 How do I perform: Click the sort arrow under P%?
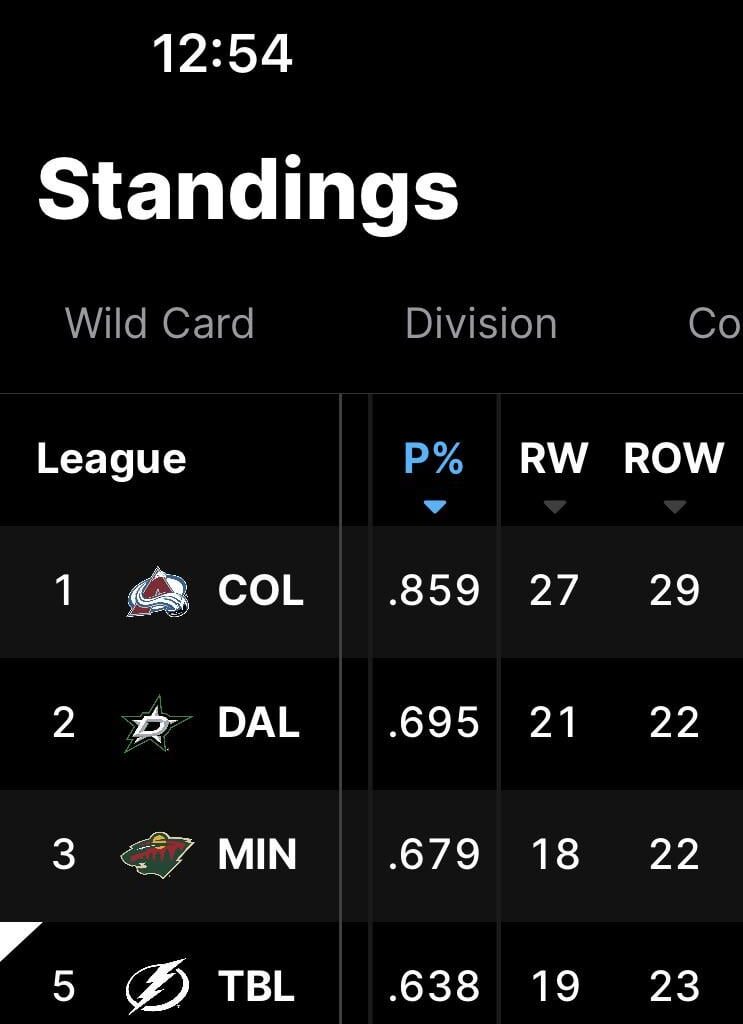pyautogui.click(x=434, y=504)
